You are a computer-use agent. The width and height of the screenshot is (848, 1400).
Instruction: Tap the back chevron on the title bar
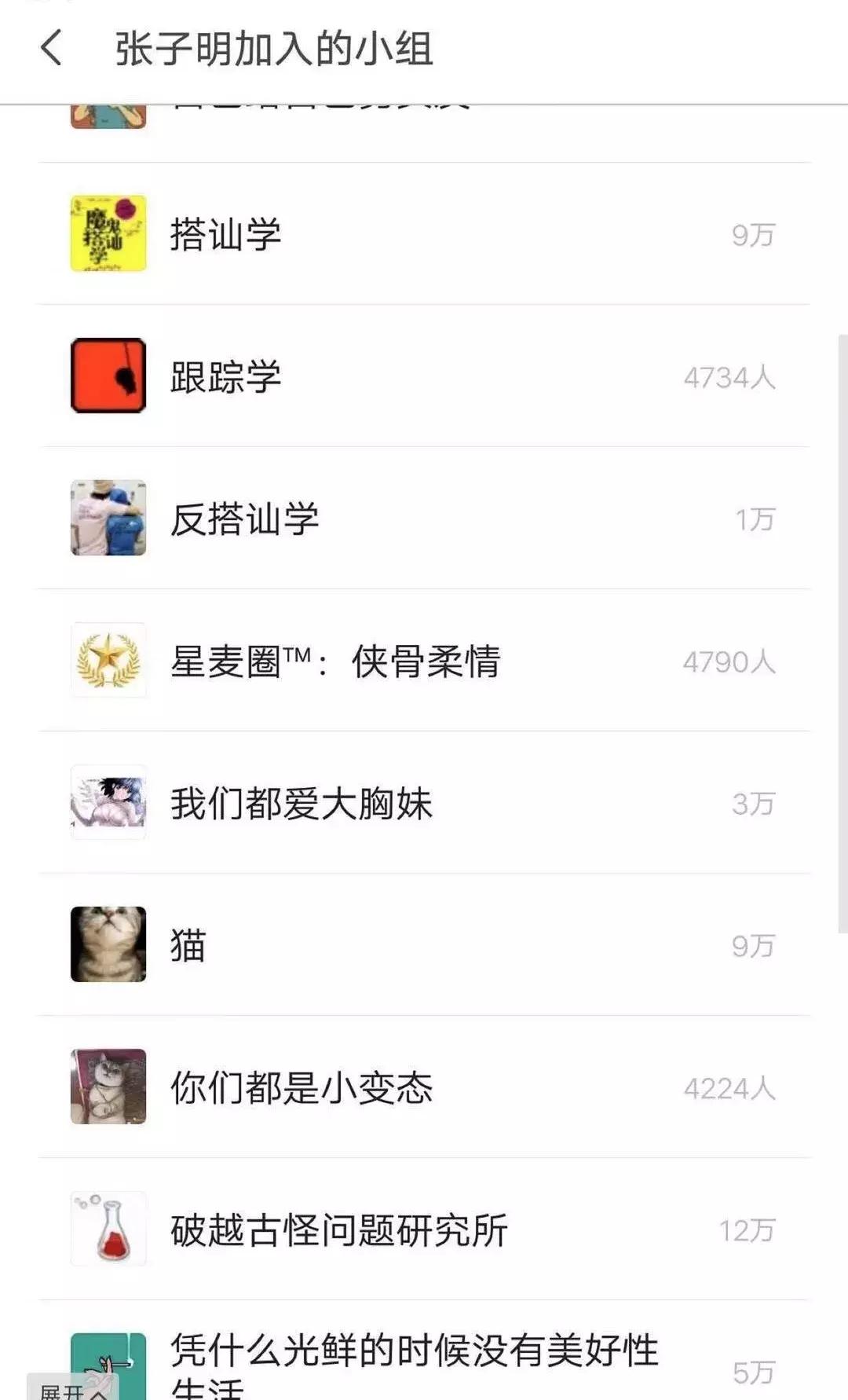tap(51, 49)
